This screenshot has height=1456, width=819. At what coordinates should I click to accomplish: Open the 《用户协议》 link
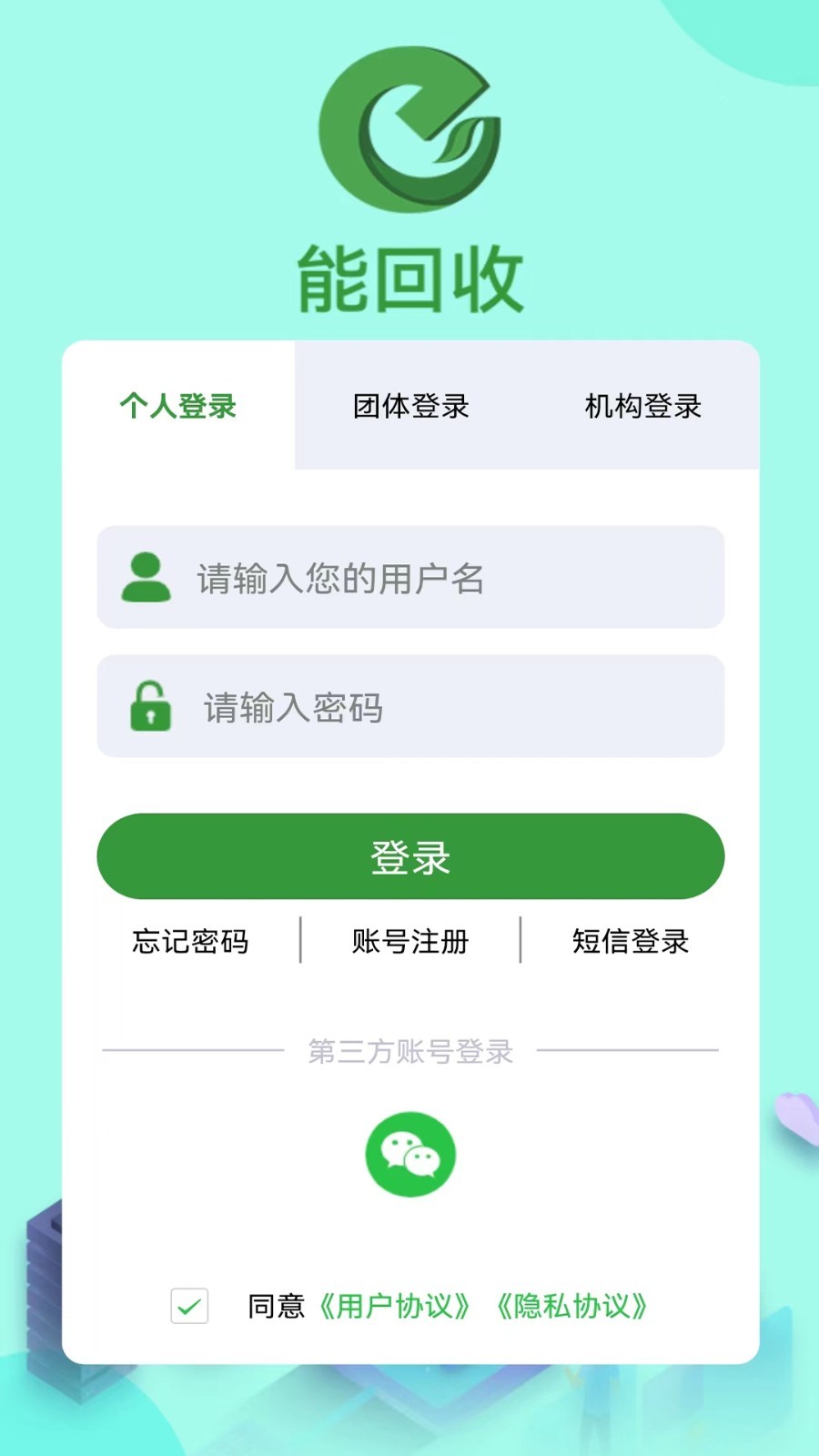(394, 1307)
